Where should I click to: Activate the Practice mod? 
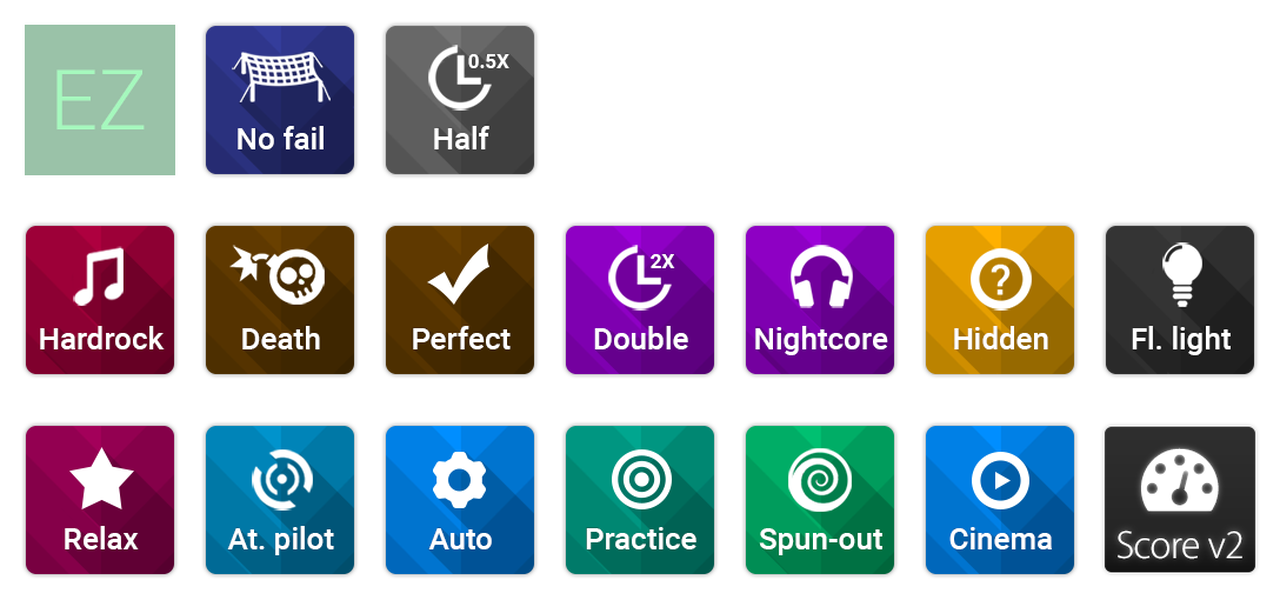coord(640,500)
